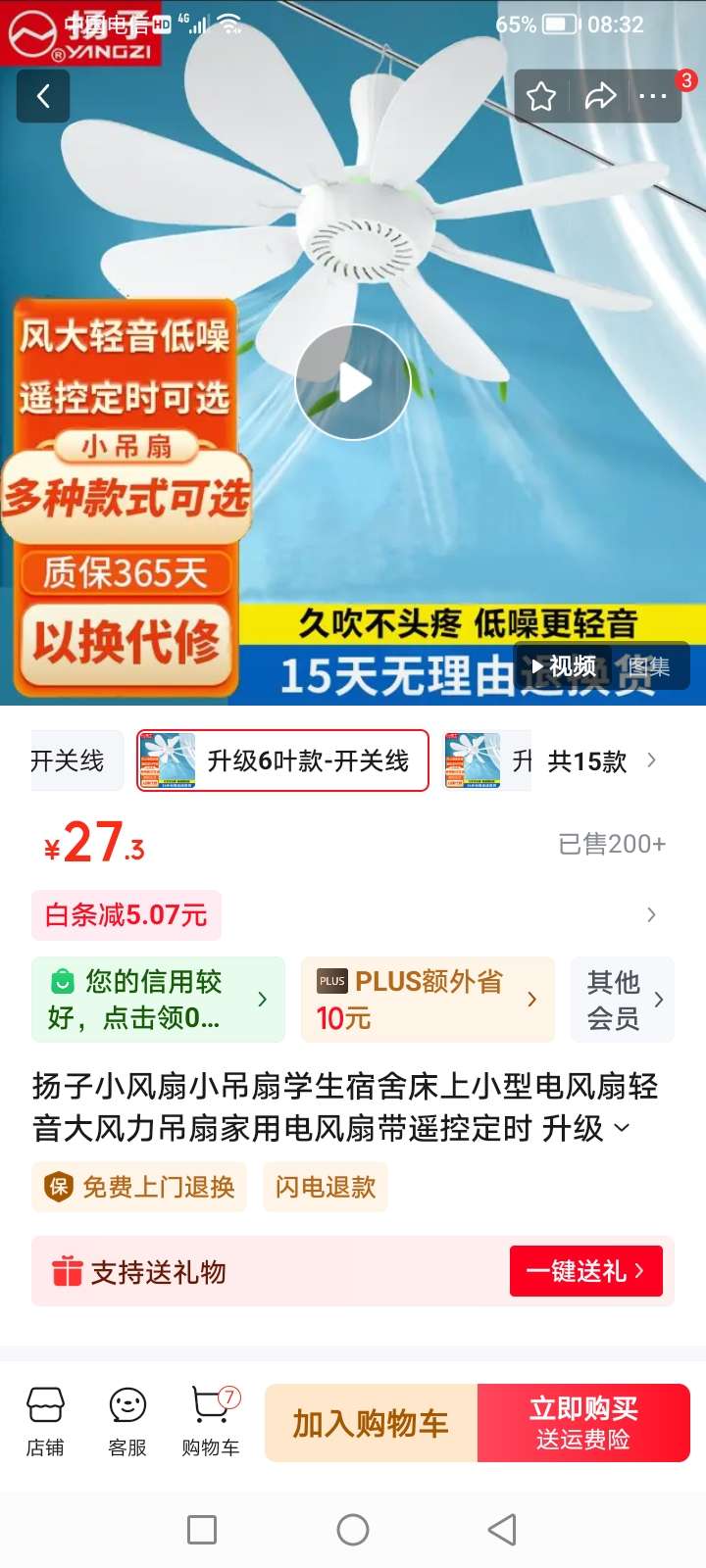Image resolution: width=706 pixels, height=1568 pixels.
Task: Add item with 加入购物车
Action: (371, 1423)
